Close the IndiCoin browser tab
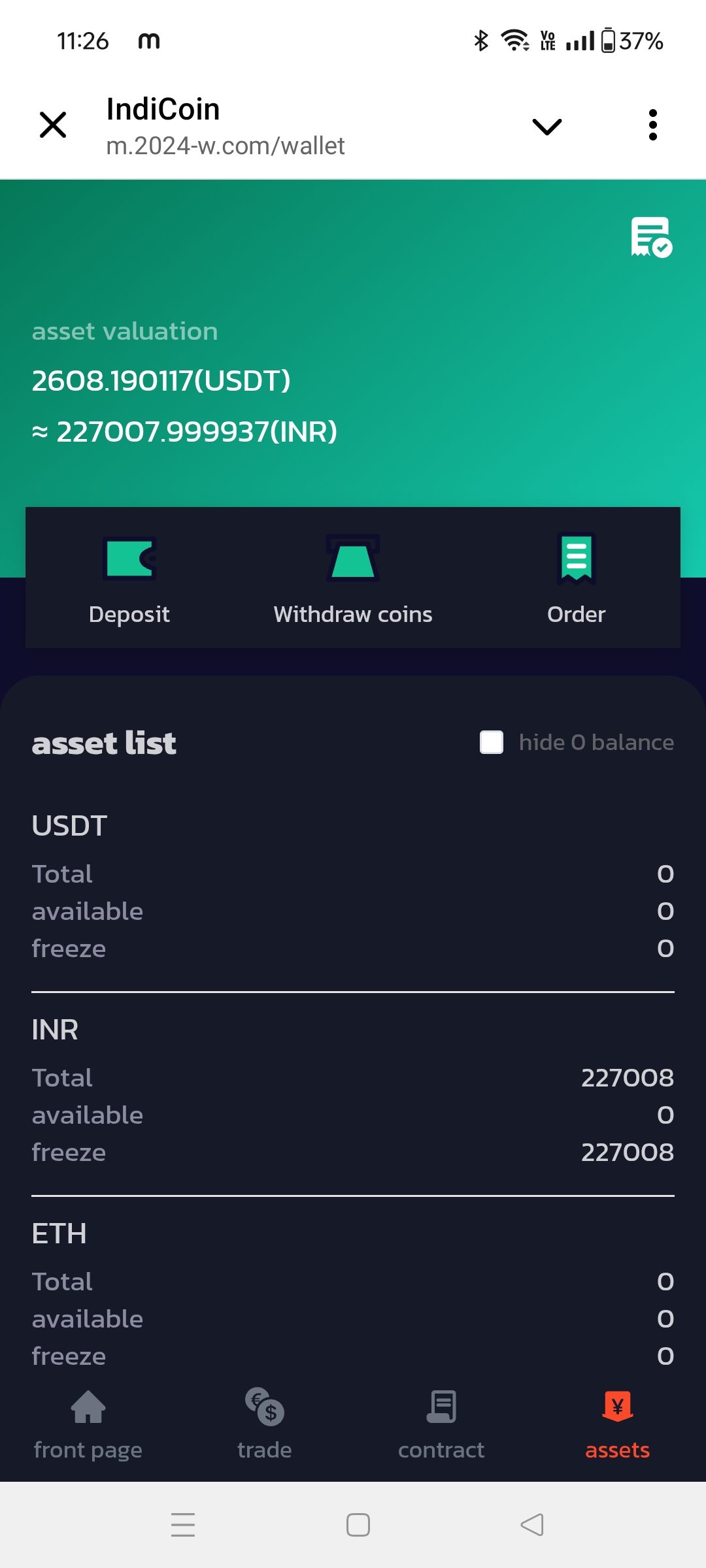The height and width of the screenshot is (1568, 706). 53,125
